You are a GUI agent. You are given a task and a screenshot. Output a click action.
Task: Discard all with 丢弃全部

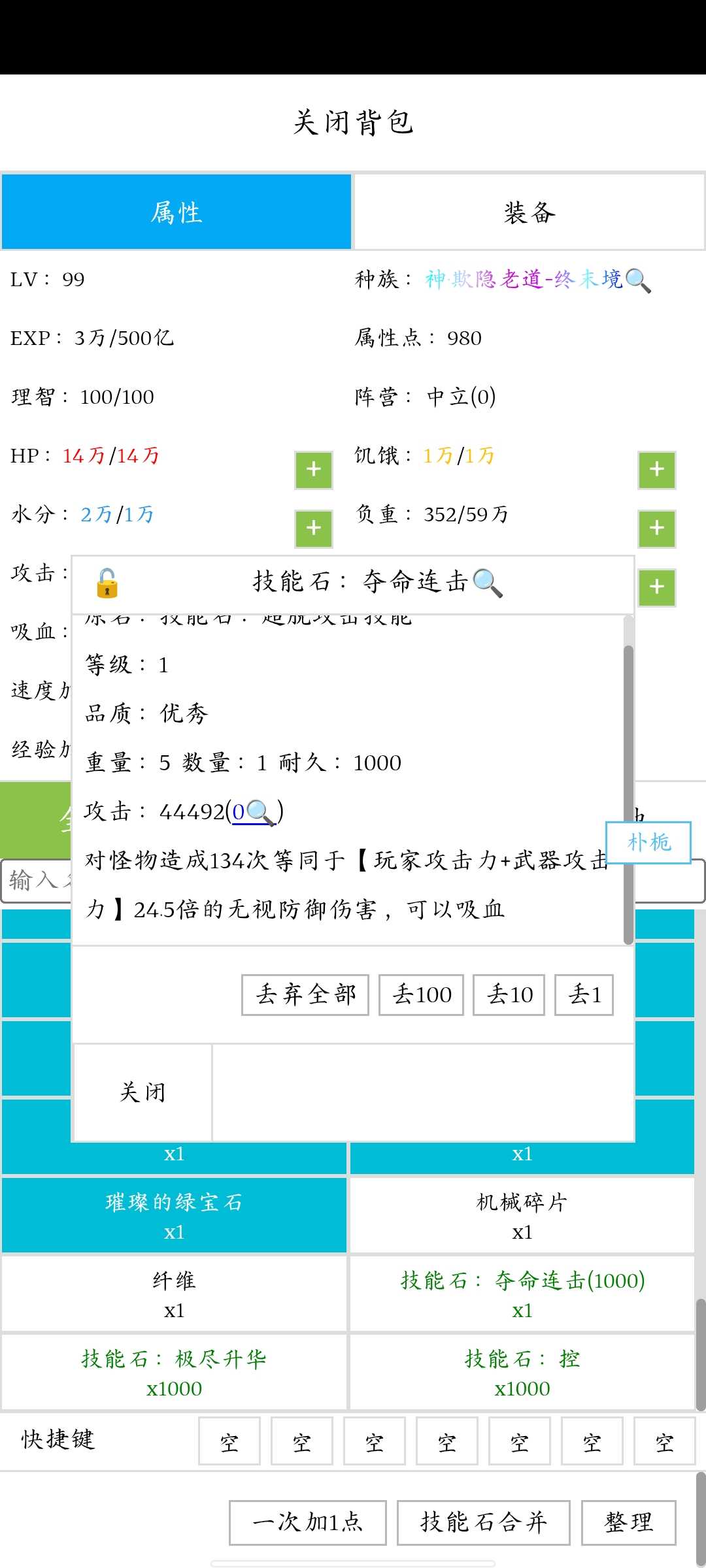(305, 995)
